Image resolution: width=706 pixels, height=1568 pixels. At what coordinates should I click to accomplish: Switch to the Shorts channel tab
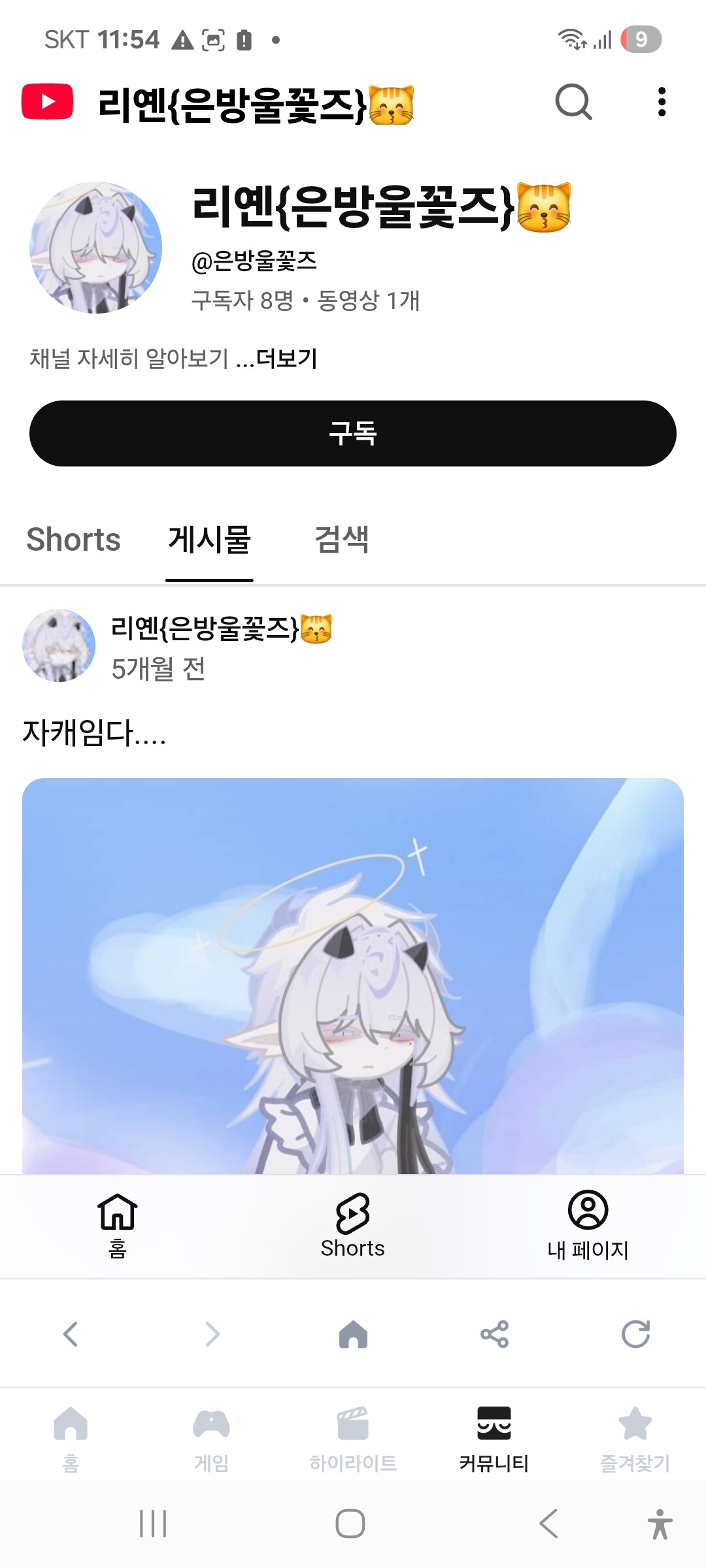coord(73,540)
